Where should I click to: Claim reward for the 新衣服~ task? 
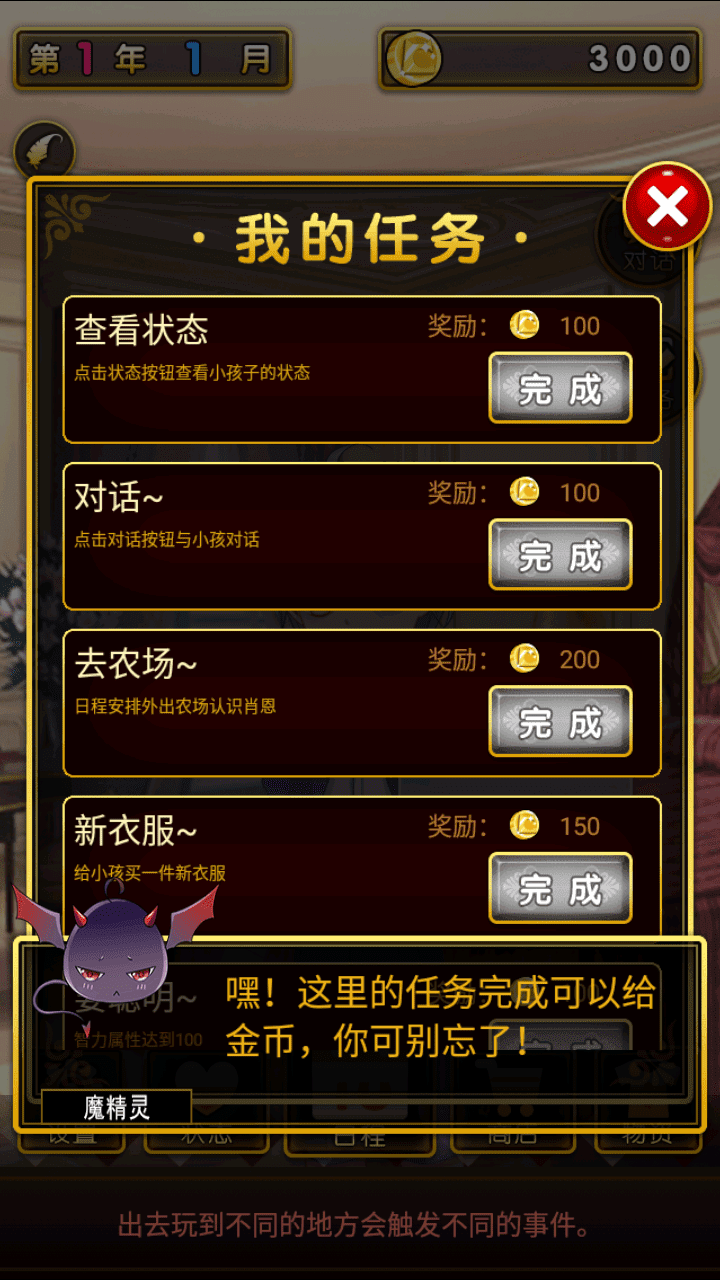coord(560,887)
